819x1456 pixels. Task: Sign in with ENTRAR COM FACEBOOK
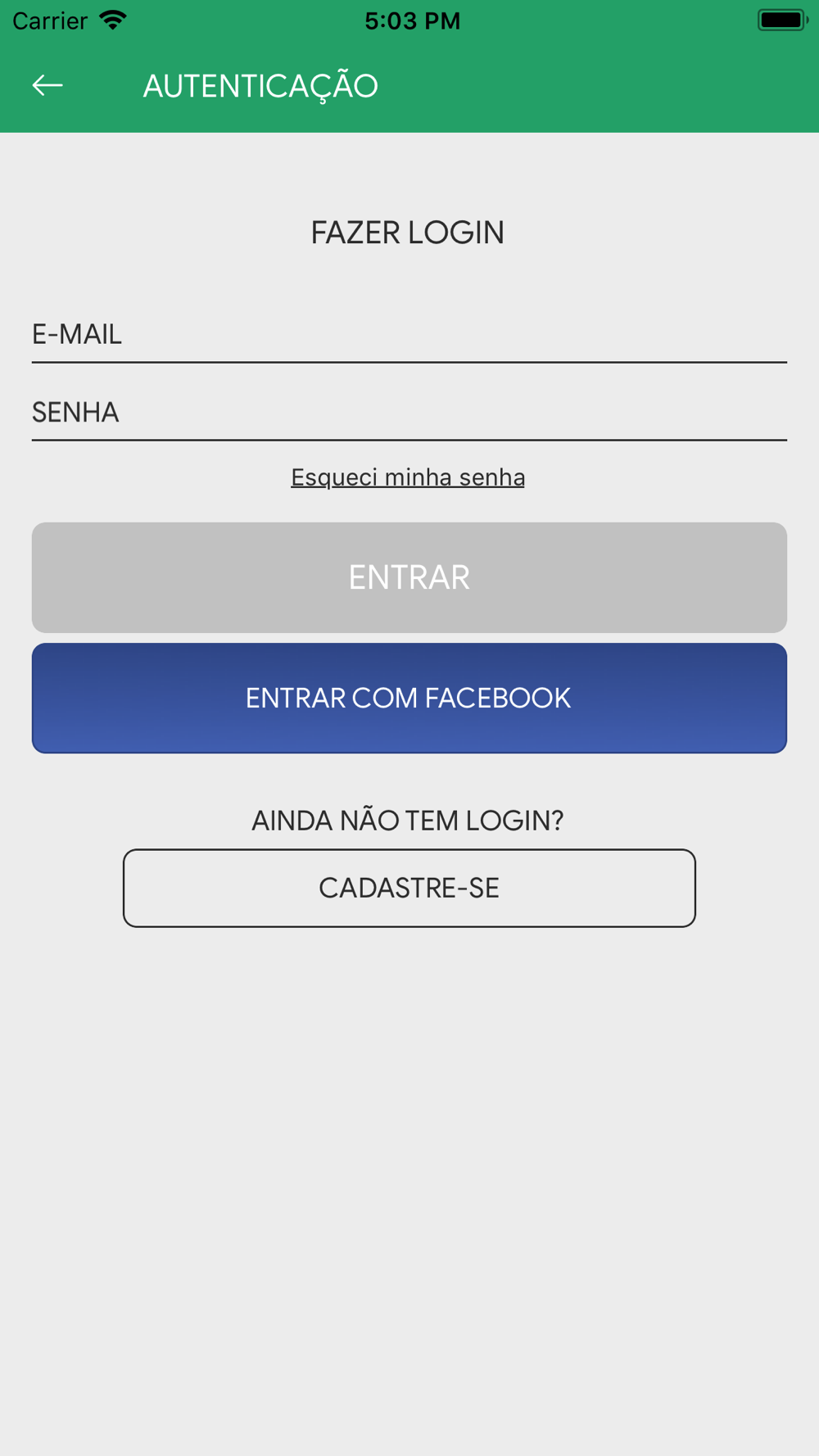click(x=409, y=698)
